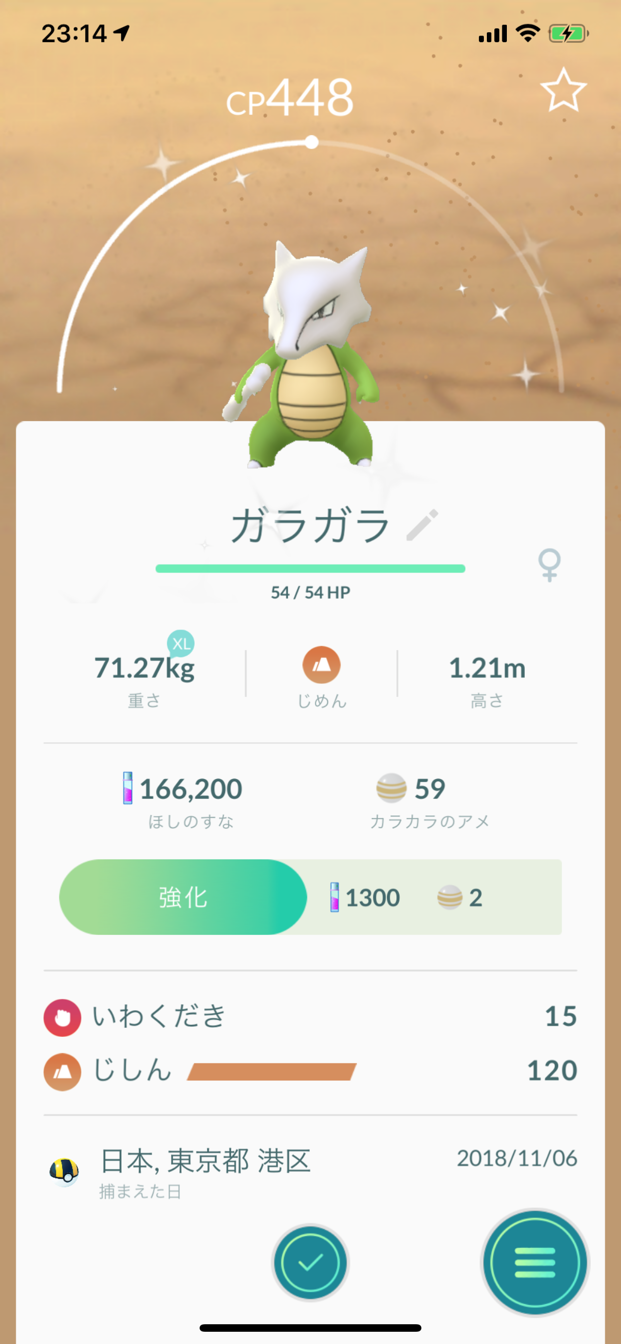The width and height of the screenshot is (621, 1344).
Task: Close the Pokémon details with the checkmark button
Action: (310, 1262)
